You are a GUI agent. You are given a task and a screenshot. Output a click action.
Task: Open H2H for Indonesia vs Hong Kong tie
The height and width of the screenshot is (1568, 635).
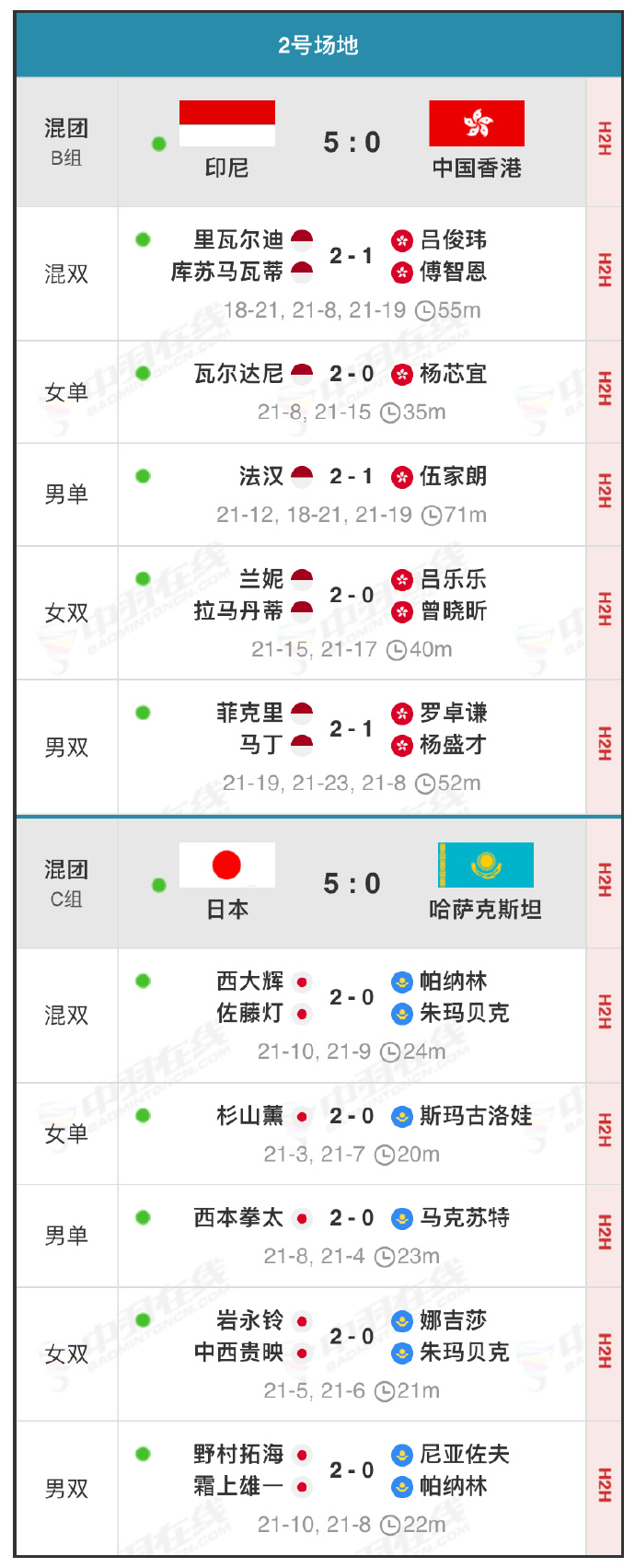pyautogui.click(x=604, y=139)
